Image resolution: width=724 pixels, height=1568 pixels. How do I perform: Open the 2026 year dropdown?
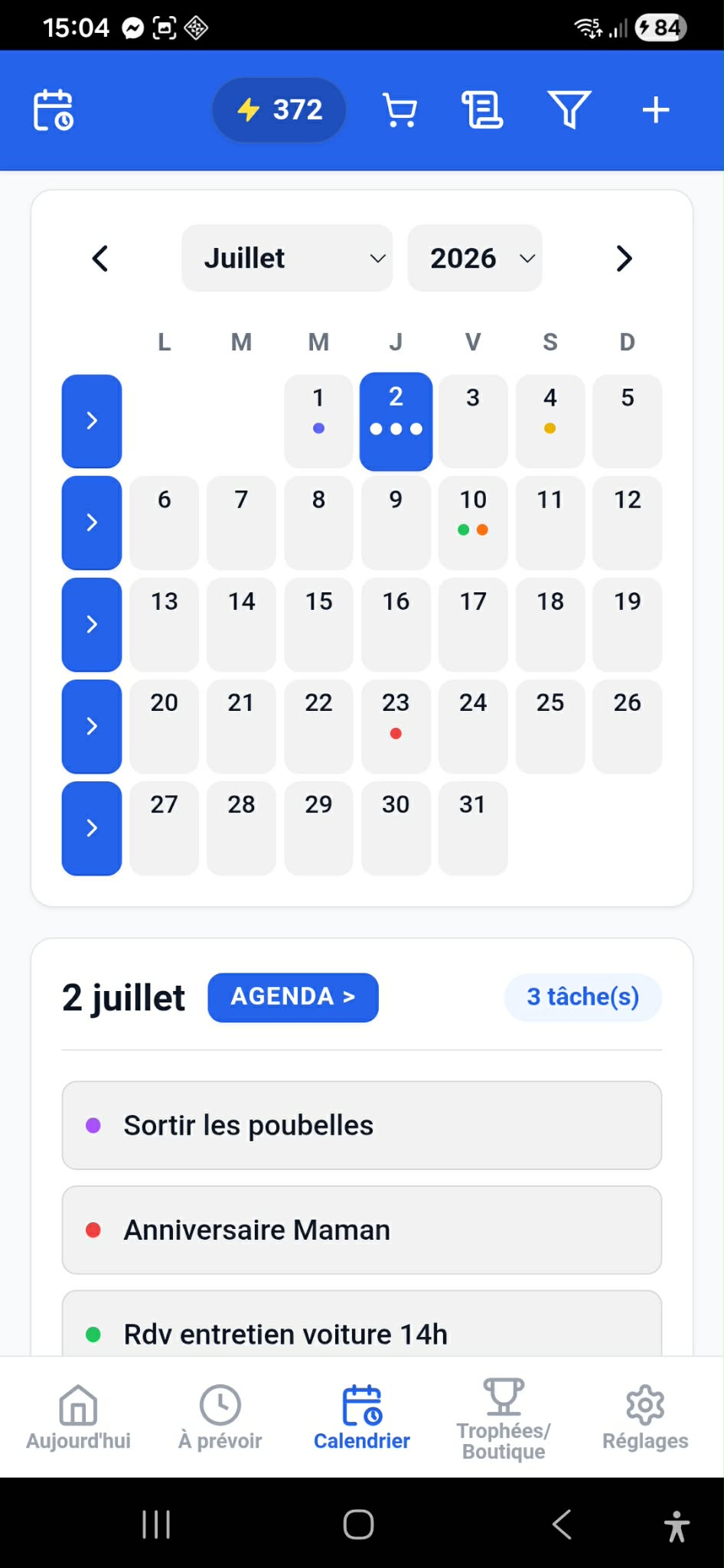(x=475, y=258)
